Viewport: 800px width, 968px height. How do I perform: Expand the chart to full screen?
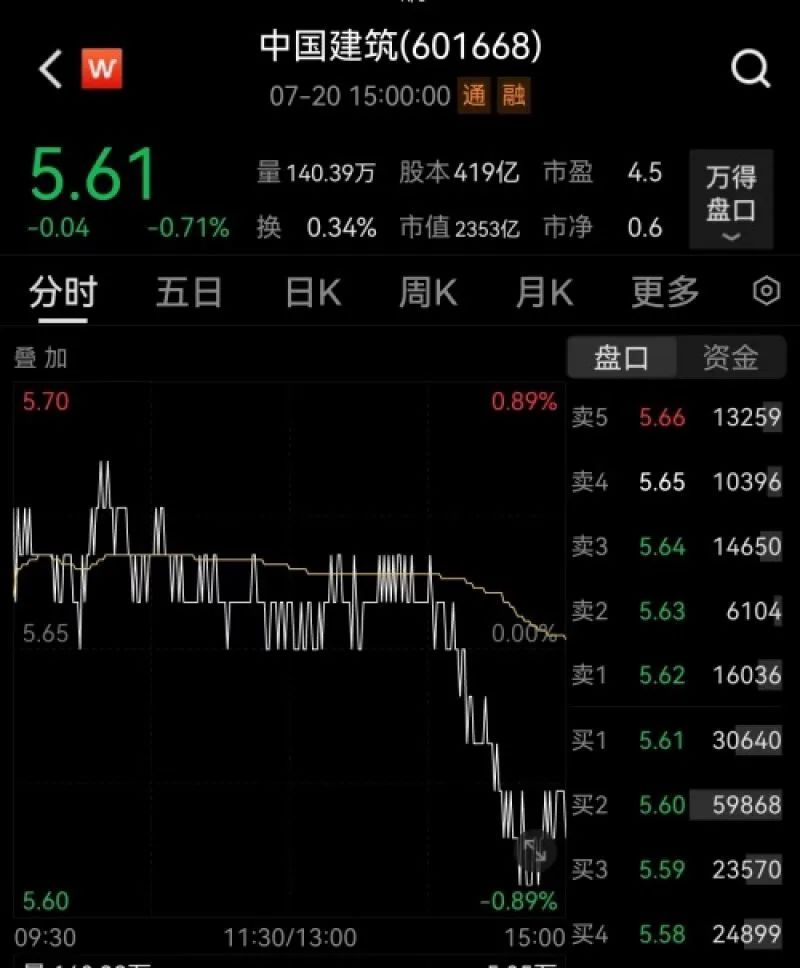pyautogui.click(x=536, y=851)
